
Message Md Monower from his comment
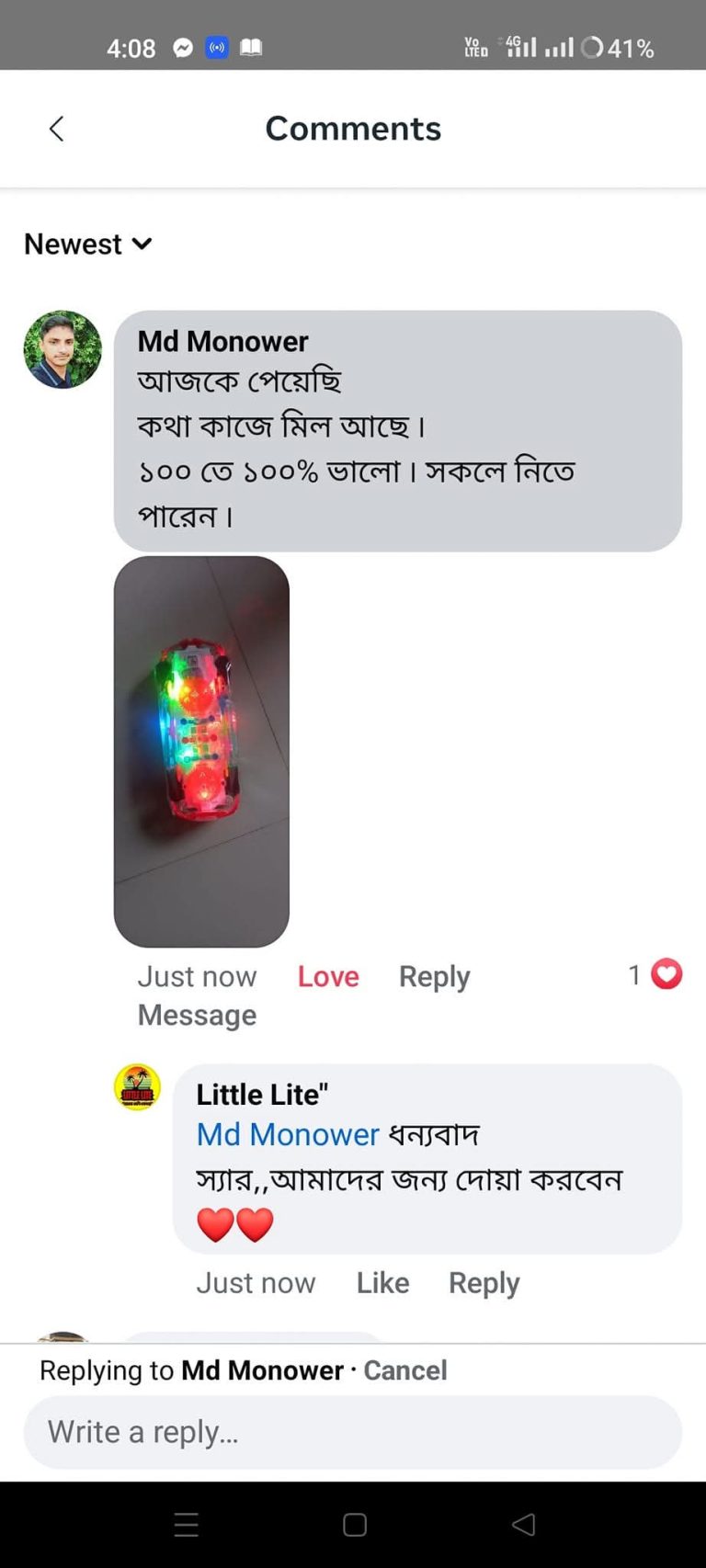[x=197, y=1015]
